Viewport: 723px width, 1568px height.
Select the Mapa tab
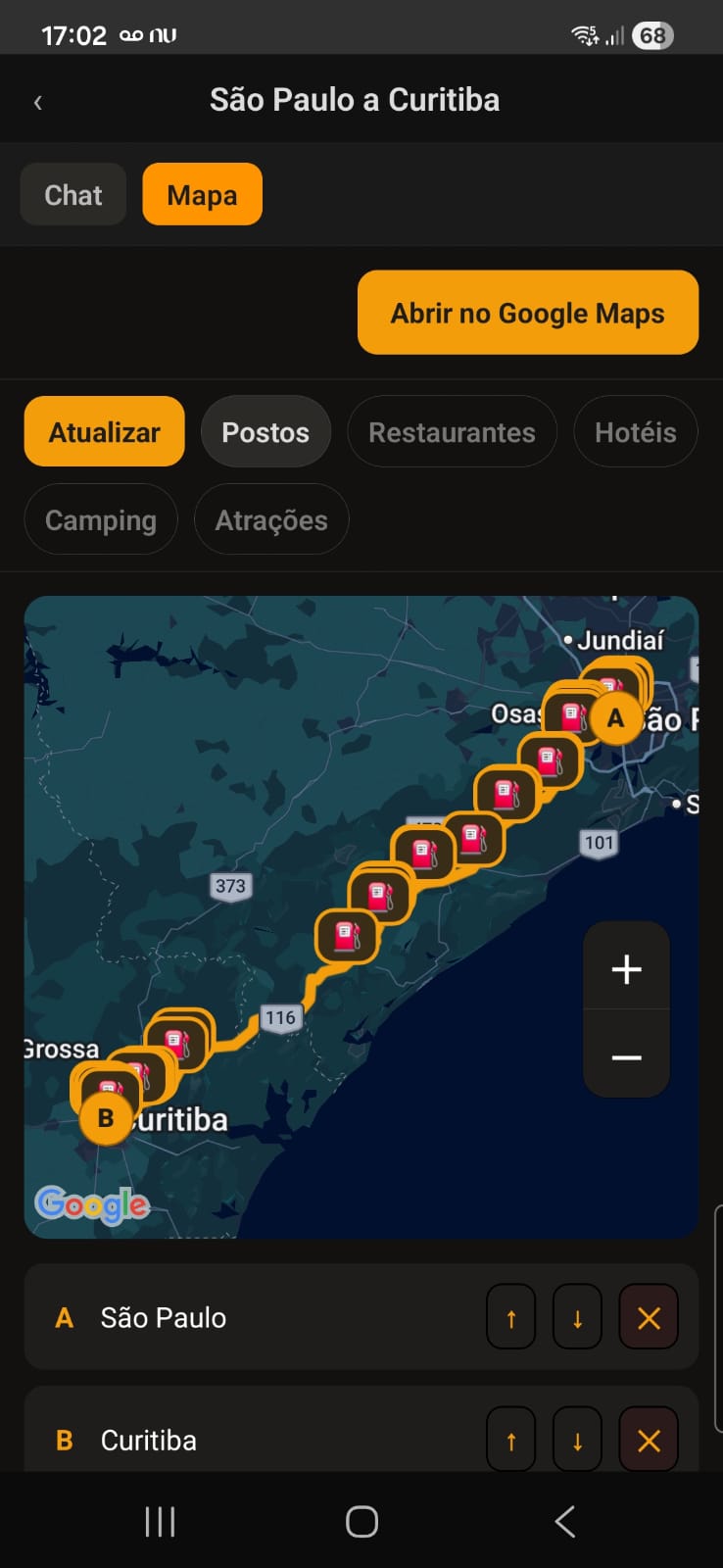202,195
